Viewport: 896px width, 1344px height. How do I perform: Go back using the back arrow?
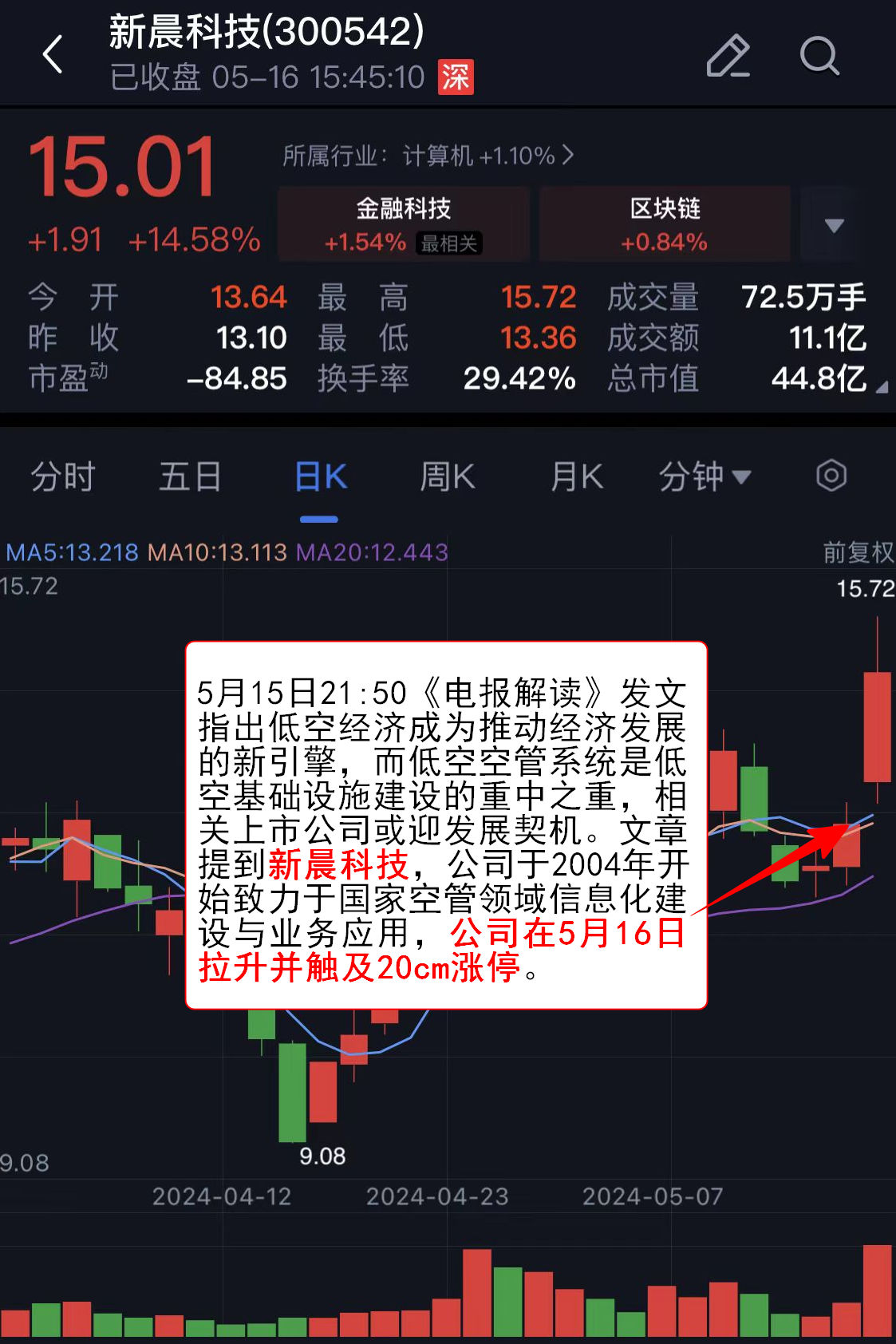pyautogui.click(x=53, y=55)
